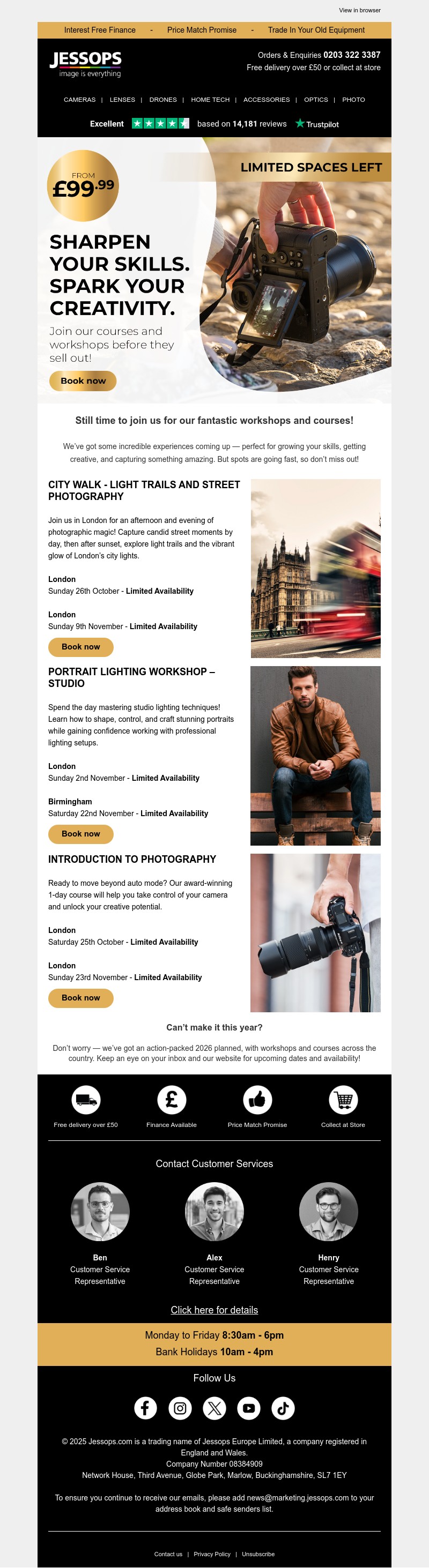Browse the Accessories category
Image resolution: width=429 pixels, height=1568 pixels.
267,100
